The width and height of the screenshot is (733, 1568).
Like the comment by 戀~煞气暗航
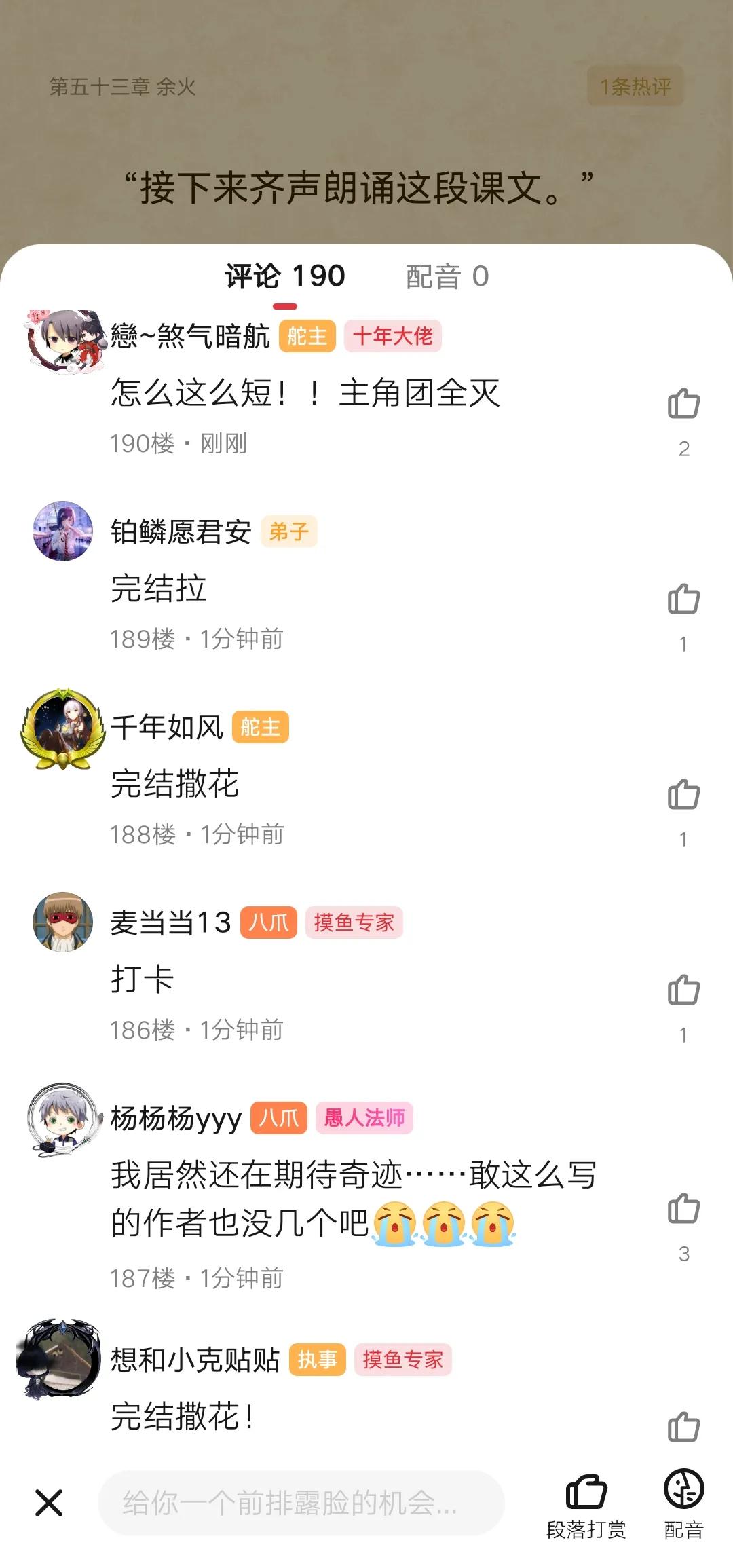683,405
